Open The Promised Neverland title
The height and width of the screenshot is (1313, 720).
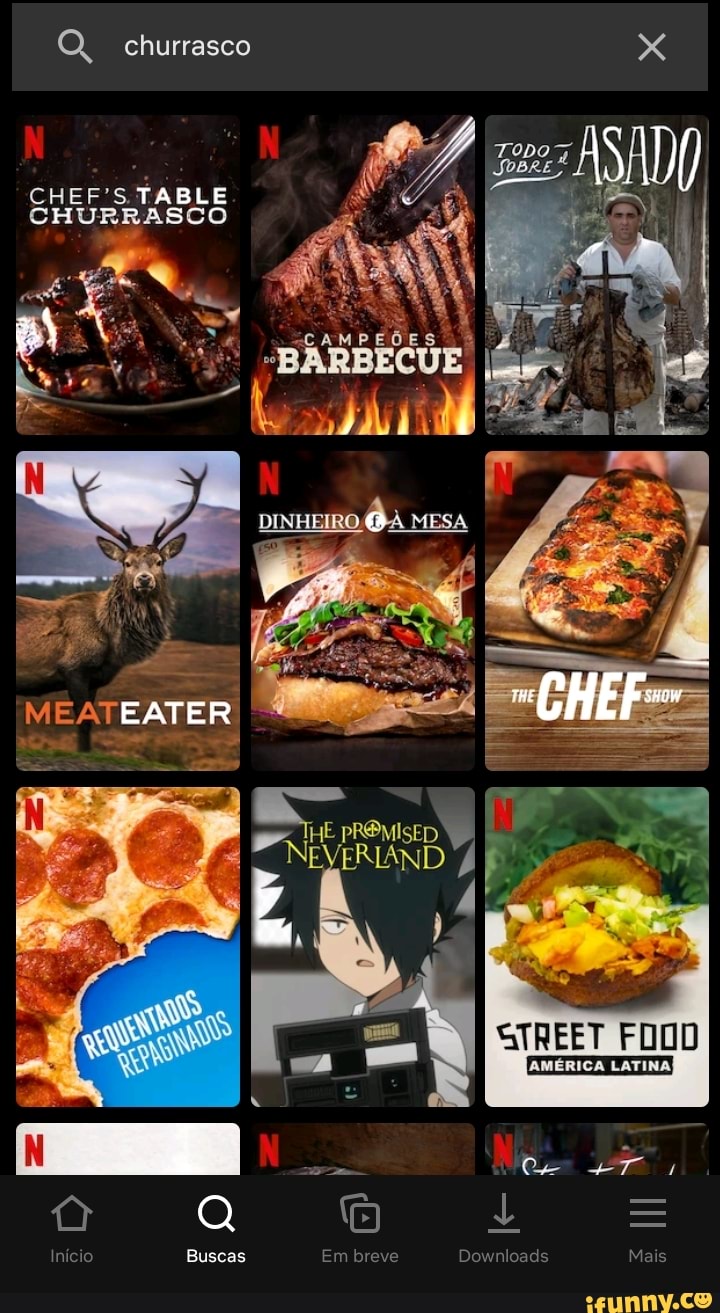(x=363, y=946)
